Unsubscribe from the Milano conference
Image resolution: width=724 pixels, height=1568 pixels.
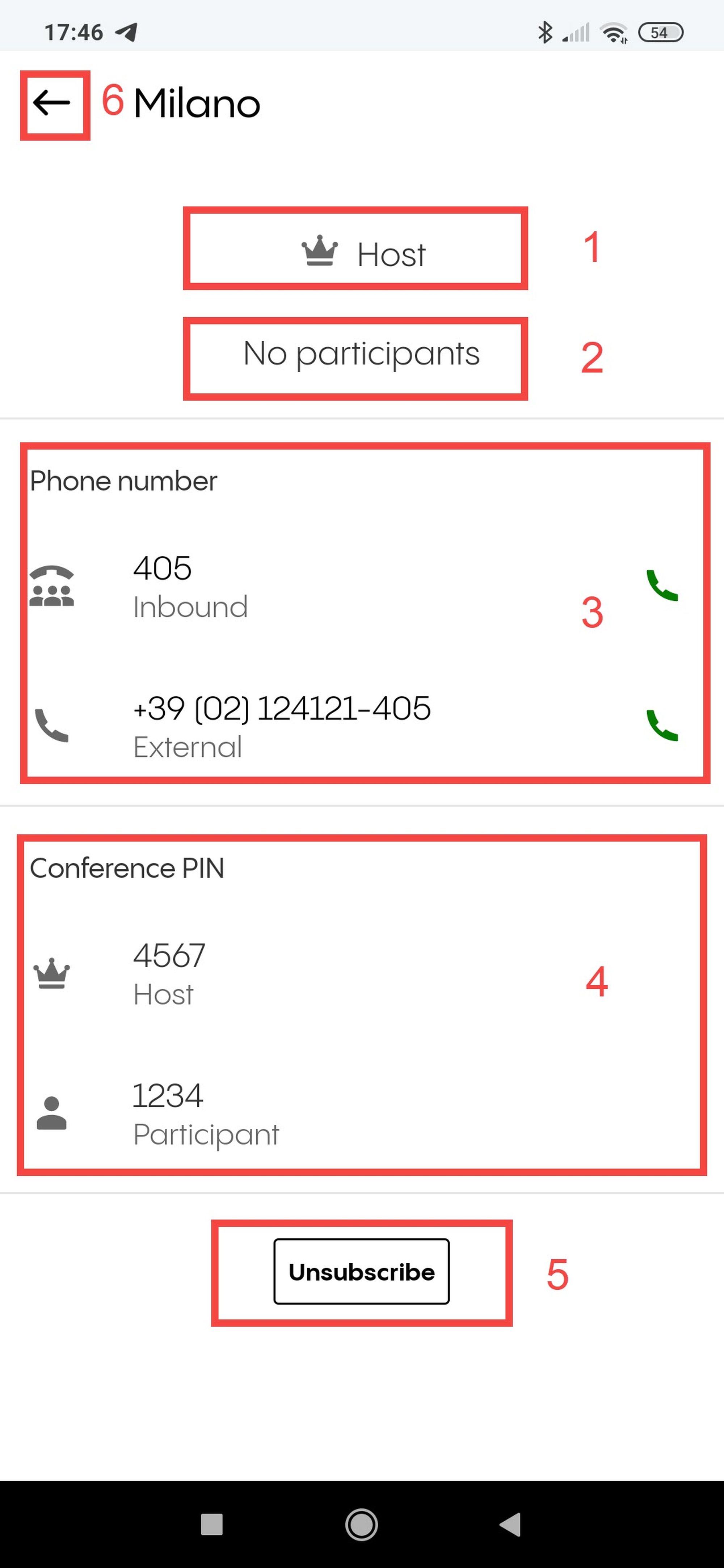(362, 1272)
